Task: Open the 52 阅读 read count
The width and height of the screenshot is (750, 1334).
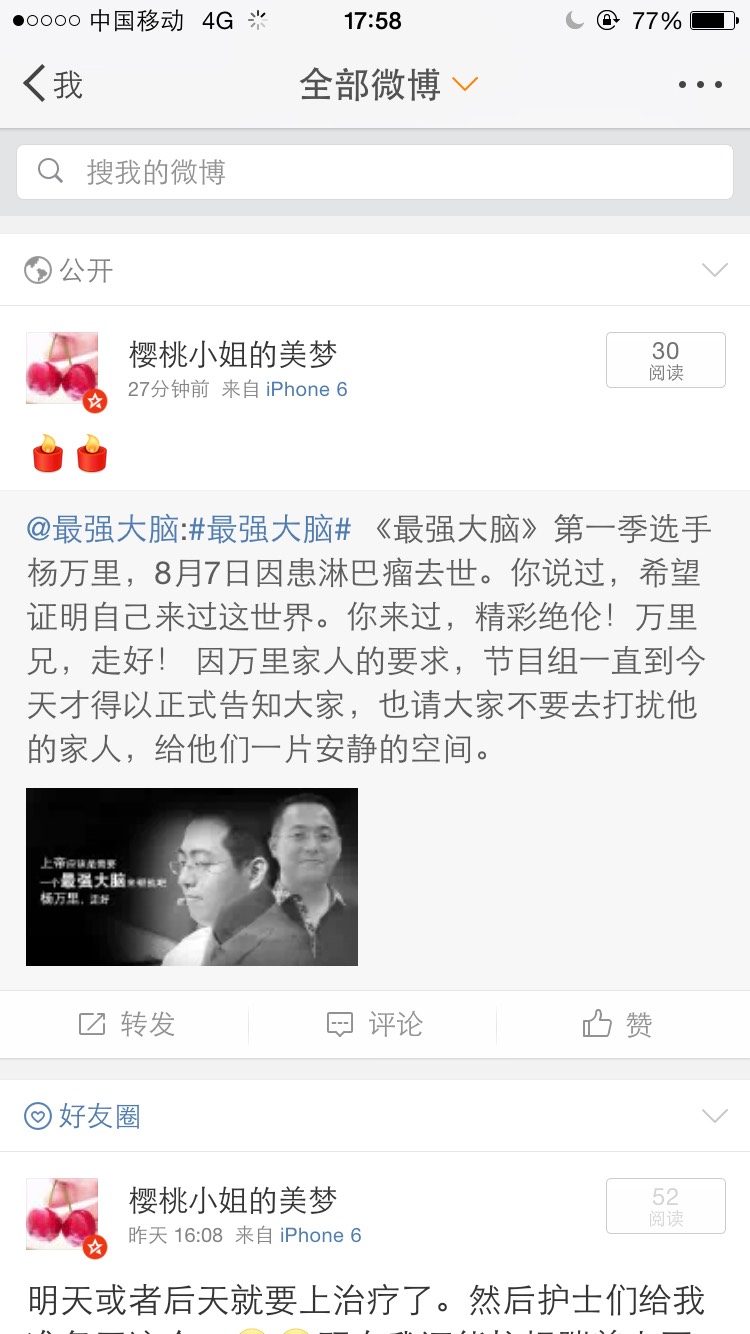Action: pos(665,1206)
